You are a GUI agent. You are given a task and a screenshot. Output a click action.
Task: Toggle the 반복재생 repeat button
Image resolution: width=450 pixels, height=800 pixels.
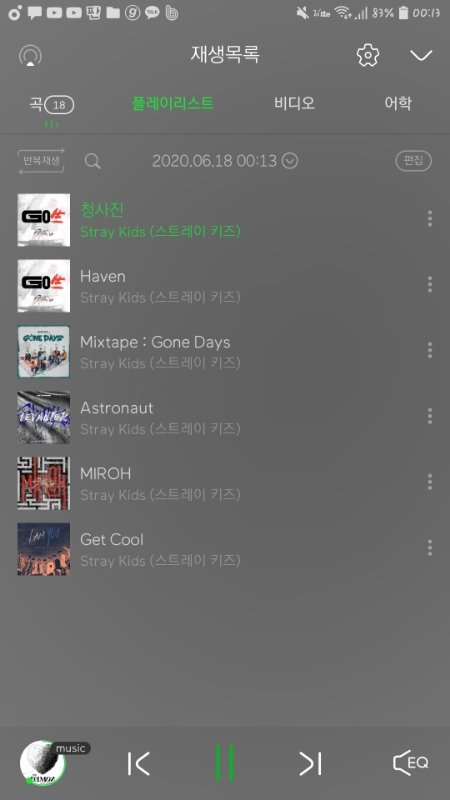(x=41, y=161)
